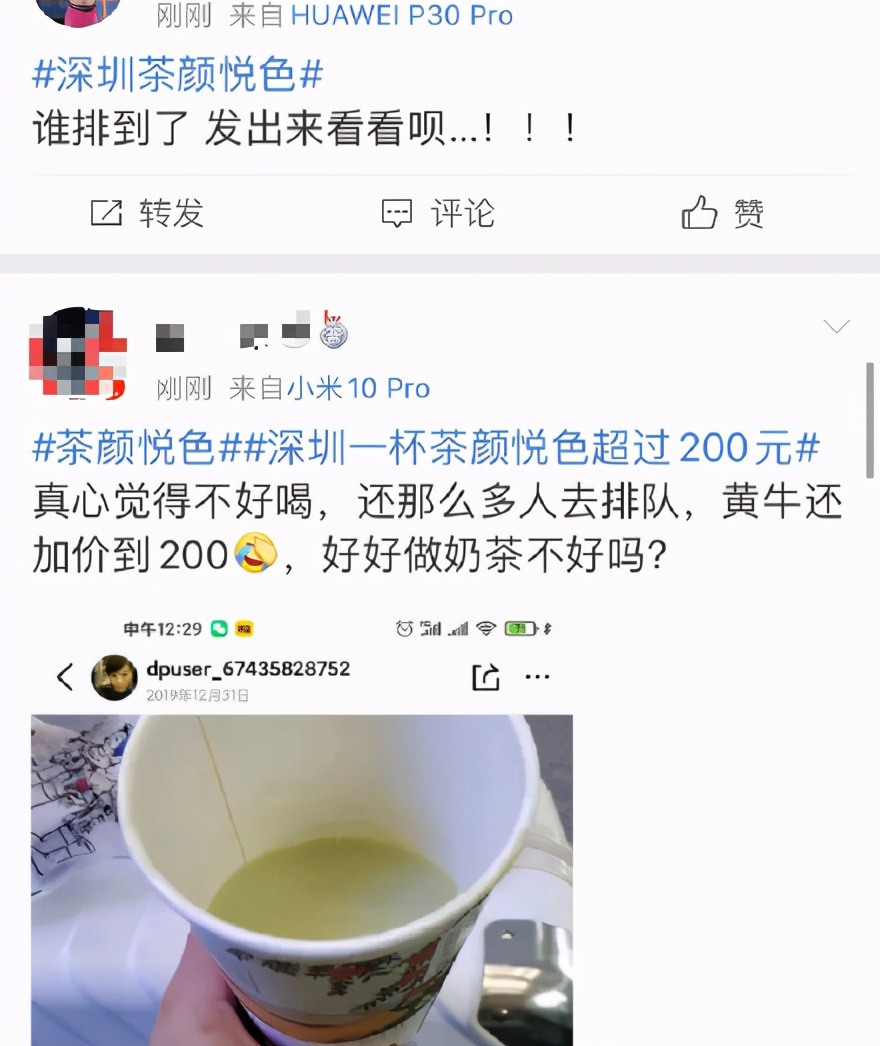The width and height of the screenshot is (880, 1046).
Task: Tap the WiFi icon in the status bar
Action: coord(487,629)
